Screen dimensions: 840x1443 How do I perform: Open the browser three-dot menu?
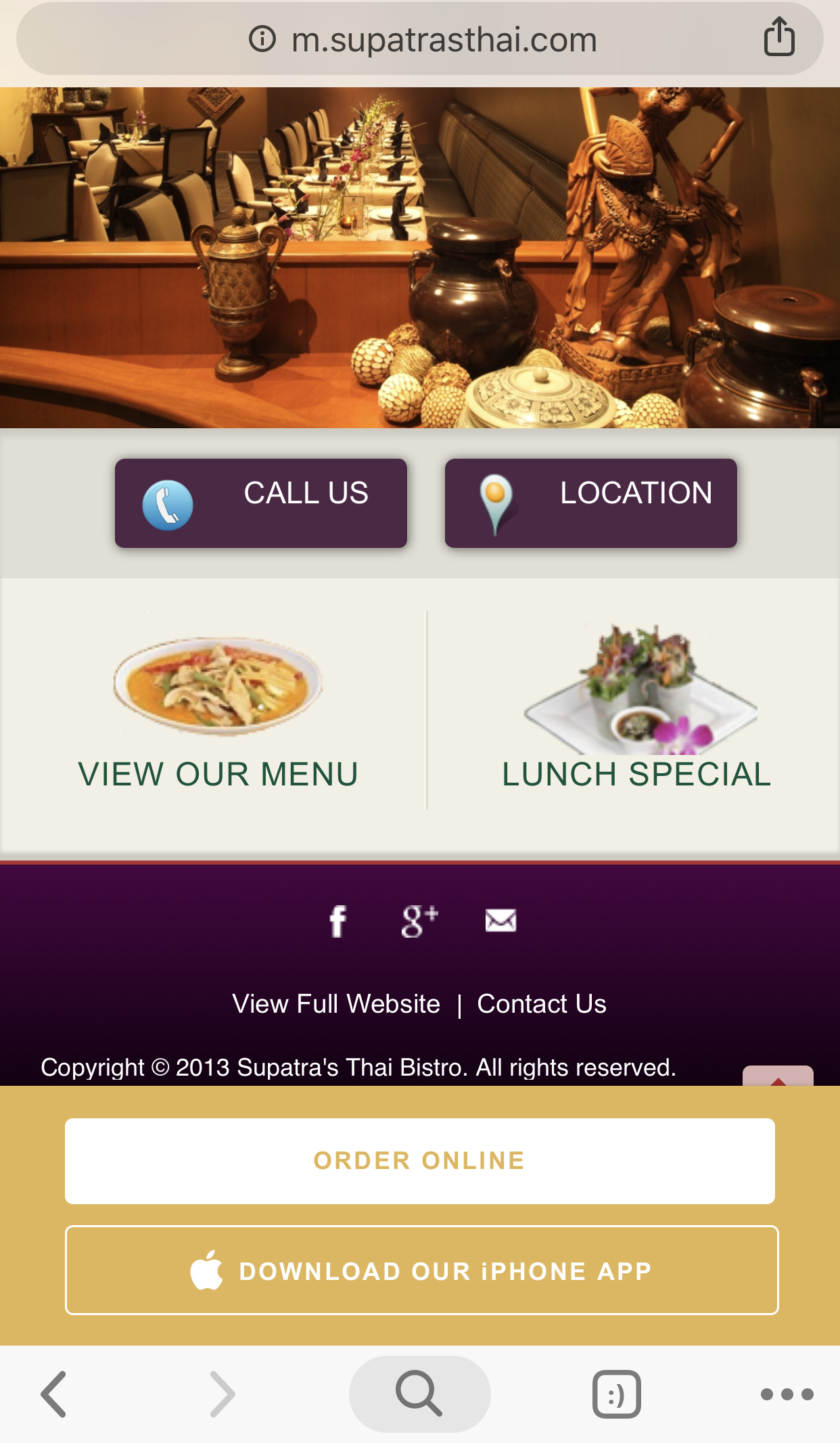click(787, 1394)
